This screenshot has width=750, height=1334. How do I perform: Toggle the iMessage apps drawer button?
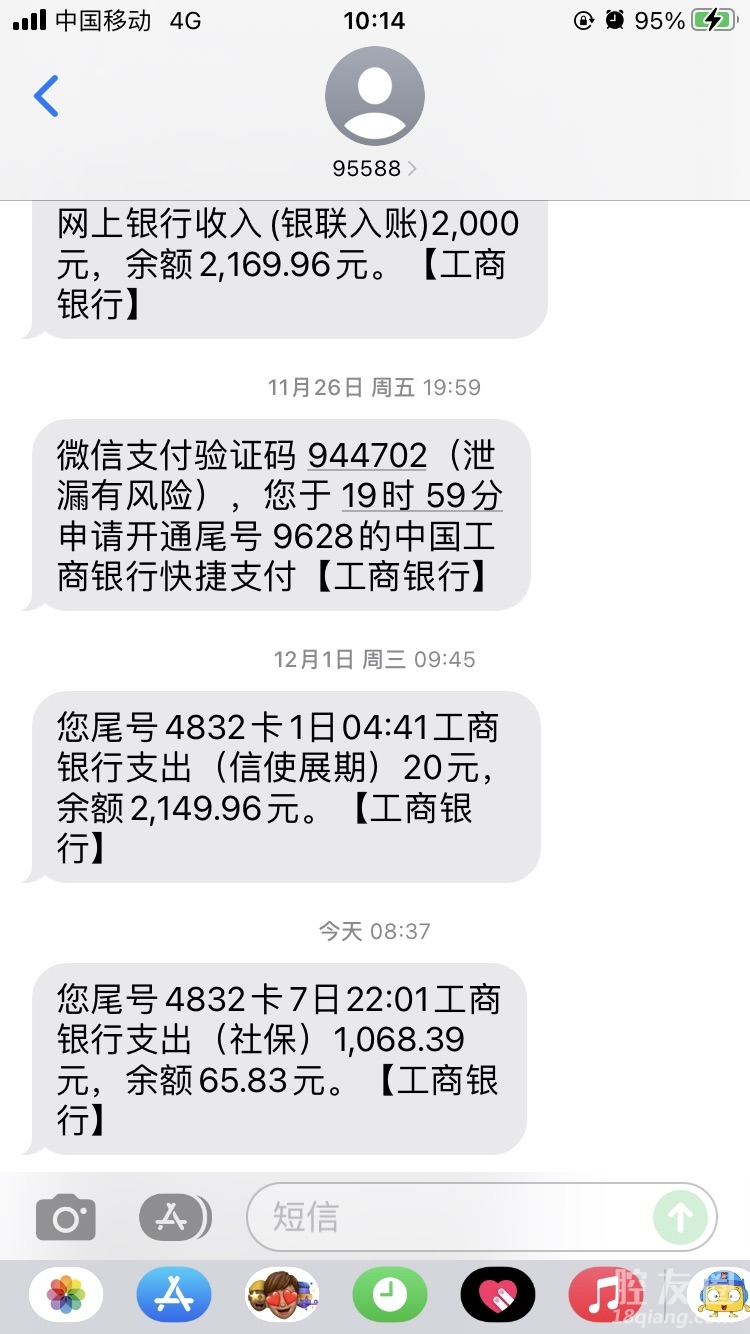pyautogui.click(x=174, y=1217)
